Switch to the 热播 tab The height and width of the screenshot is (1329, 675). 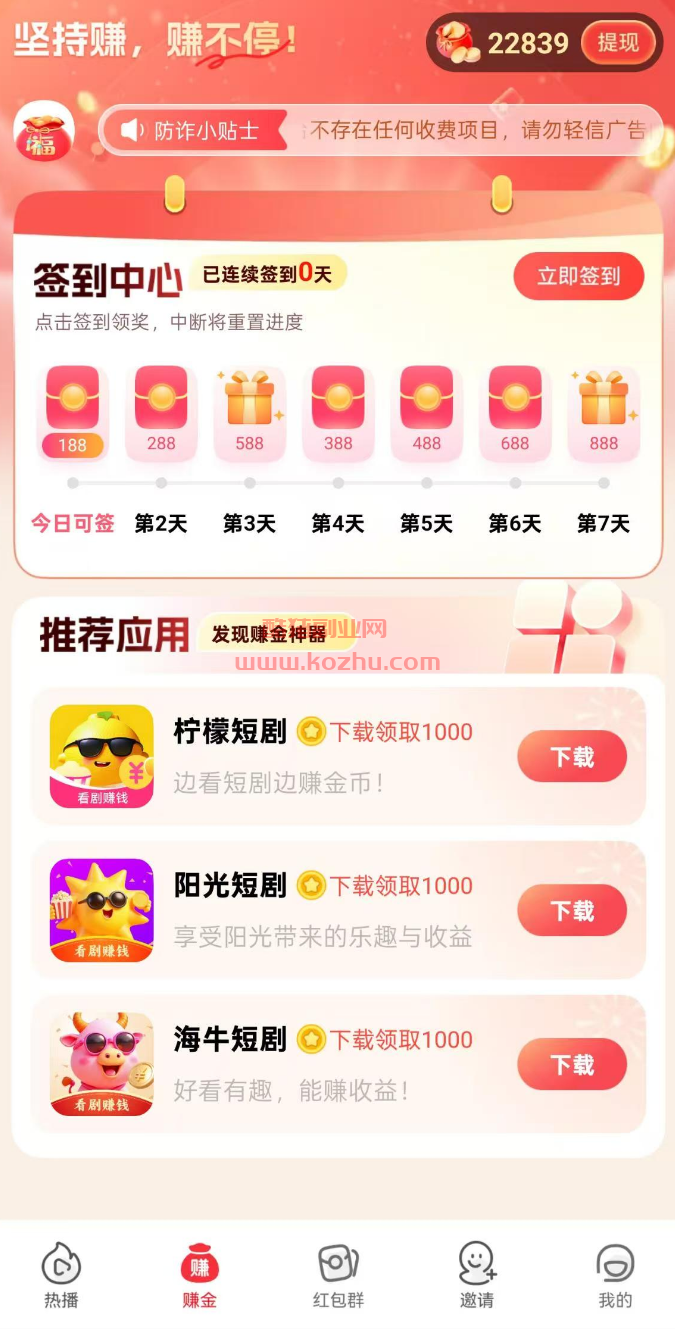(x=61, y=1275)
